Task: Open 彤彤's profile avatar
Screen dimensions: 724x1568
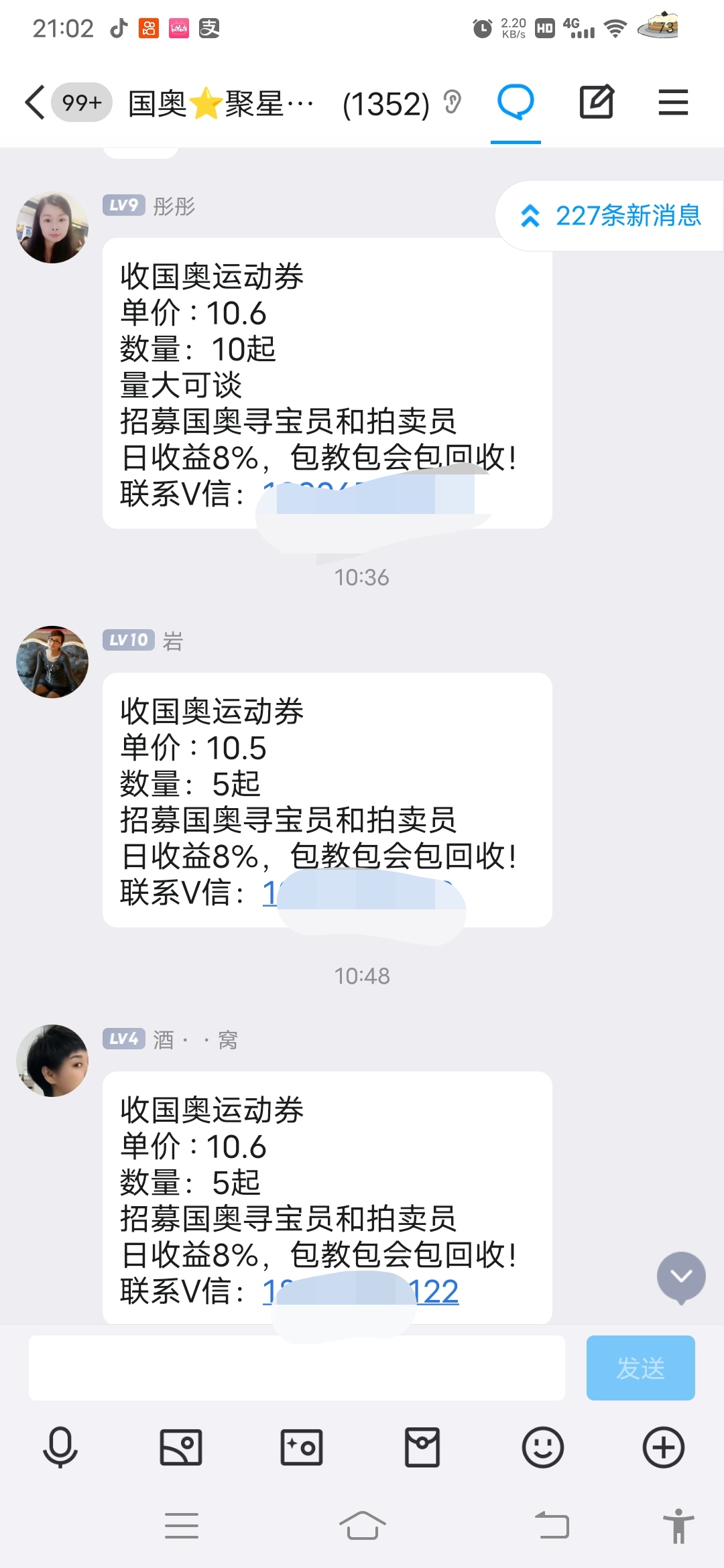Action: pos(52,227)
